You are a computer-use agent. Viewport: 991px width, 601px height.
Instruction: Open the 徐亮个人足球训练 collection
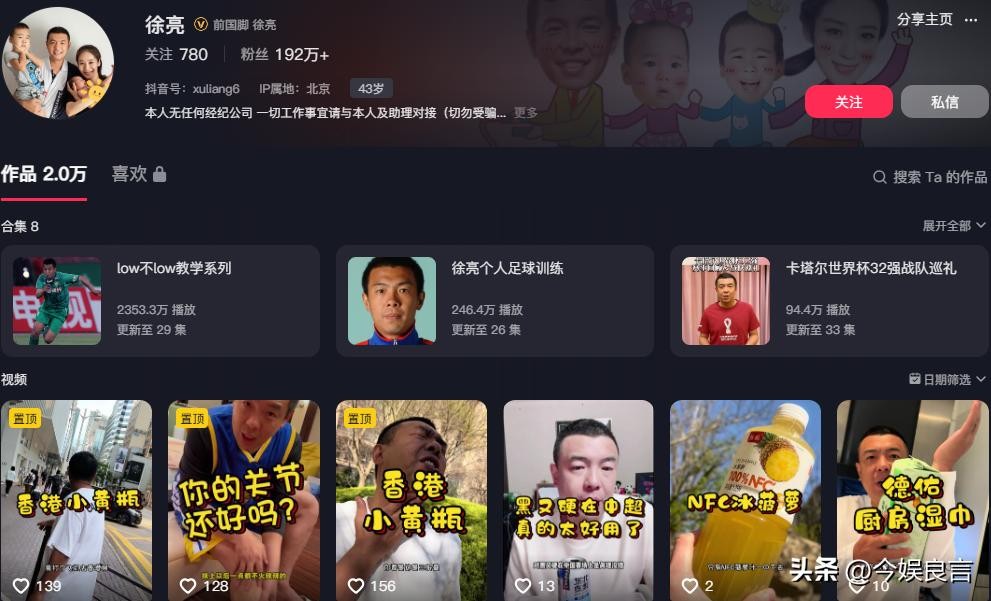coord(494,301)
